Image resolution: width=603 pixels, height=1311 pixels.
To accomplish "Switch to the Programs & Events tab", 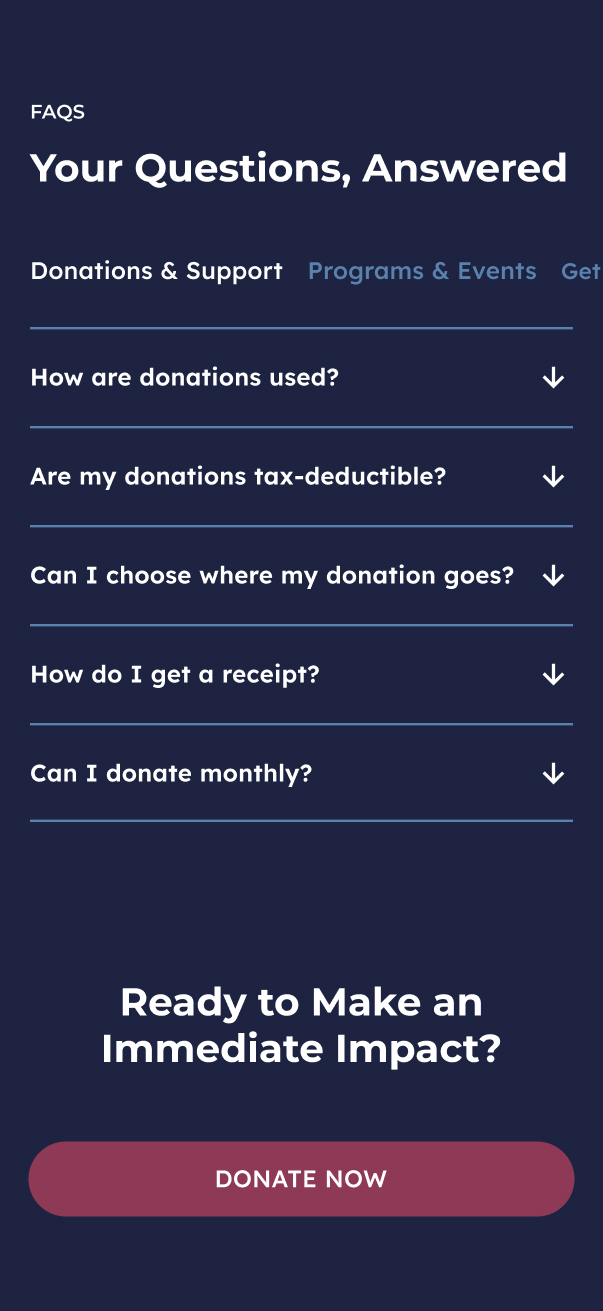I will point(421,271).
